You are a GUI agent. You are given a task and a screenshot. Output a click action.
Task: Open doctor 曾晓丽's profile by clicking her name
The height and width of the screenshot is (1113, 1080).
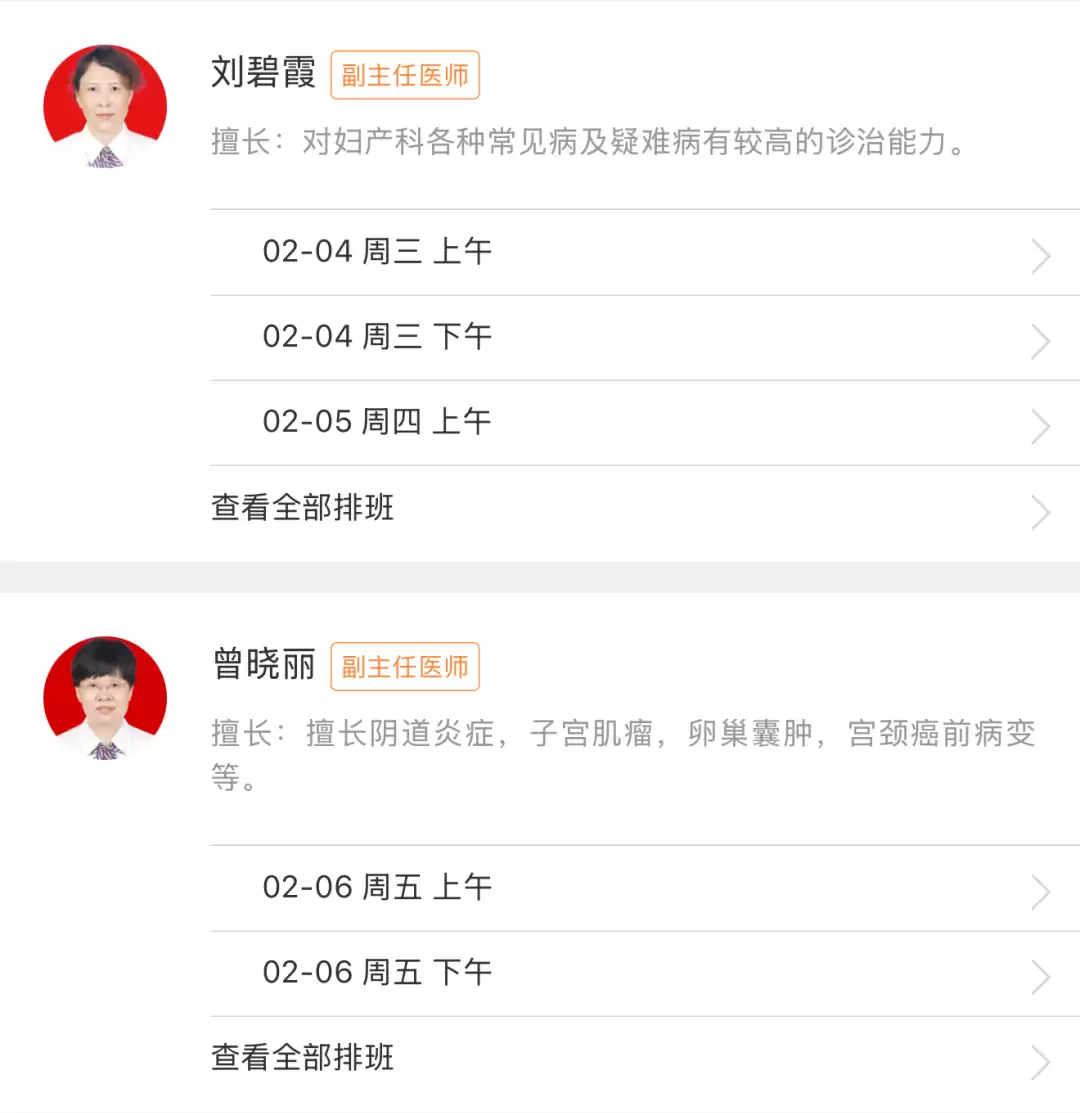(262, 666)
